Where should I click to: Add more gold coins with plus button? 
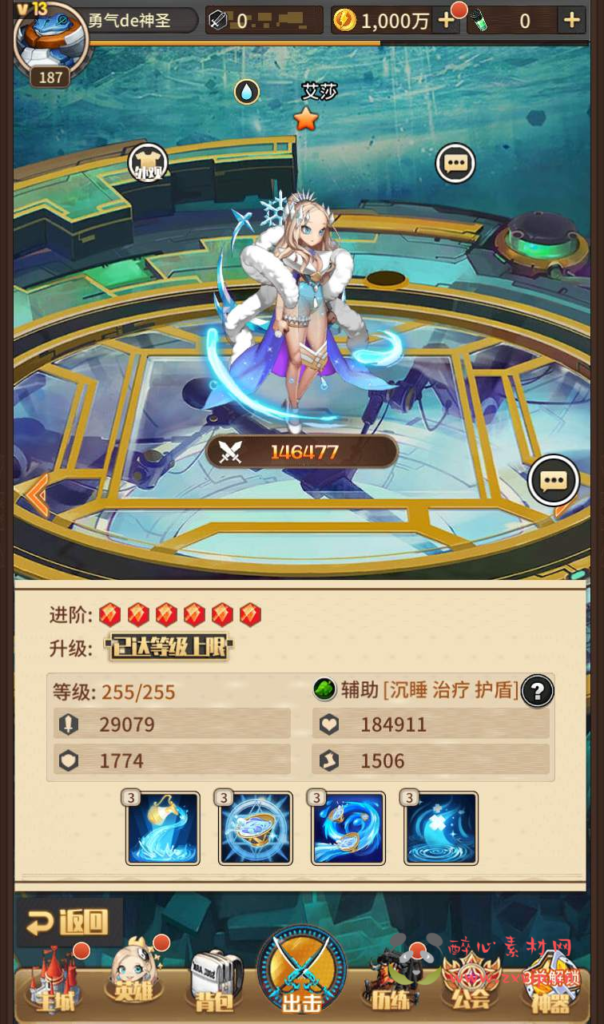(x=446, y=21)
